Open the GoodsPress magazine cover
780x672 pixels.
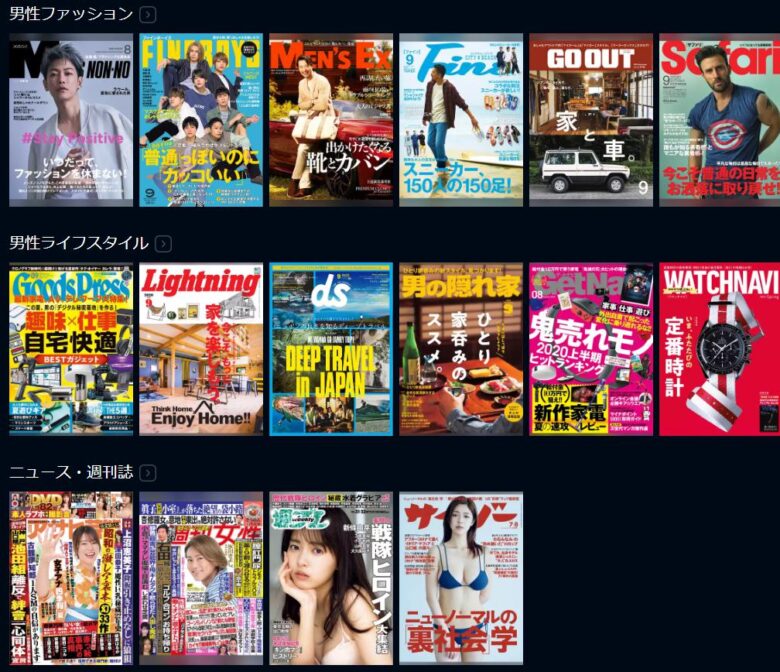[71, 349]
